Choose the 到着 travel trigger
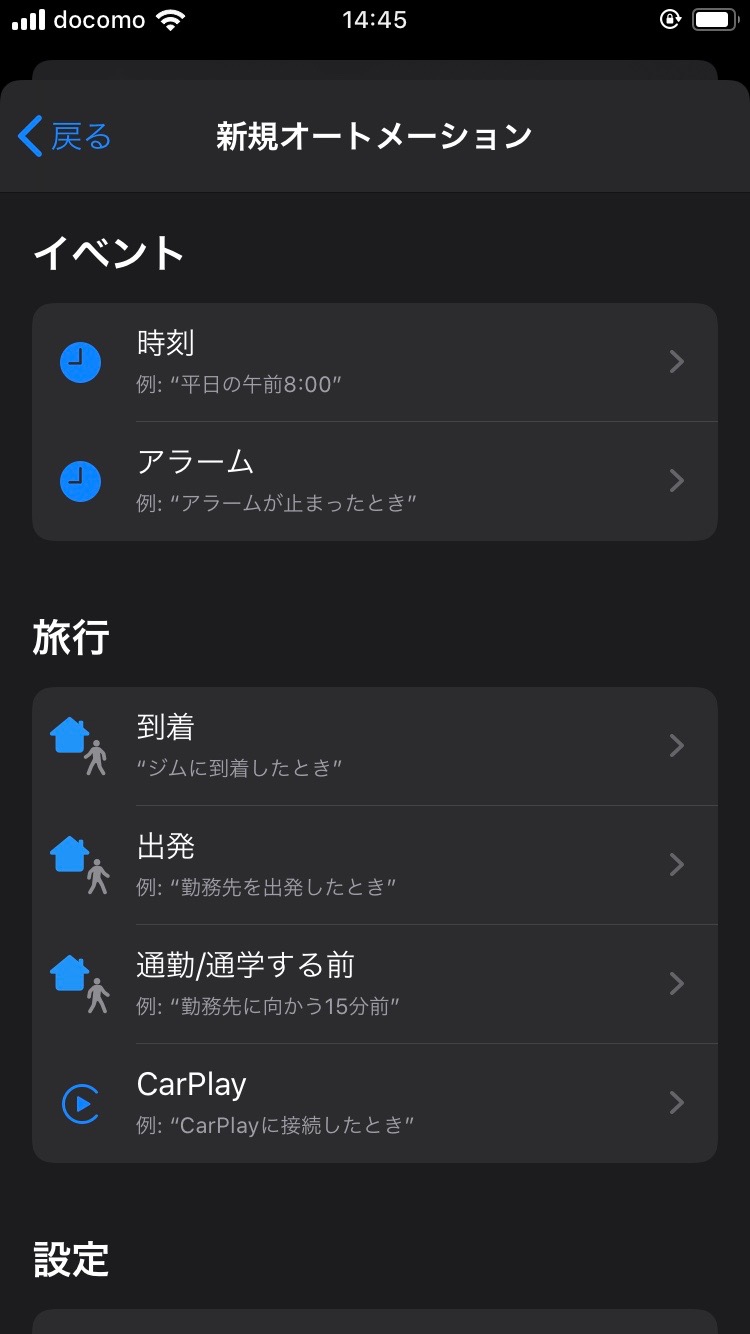 click(375, 746)
